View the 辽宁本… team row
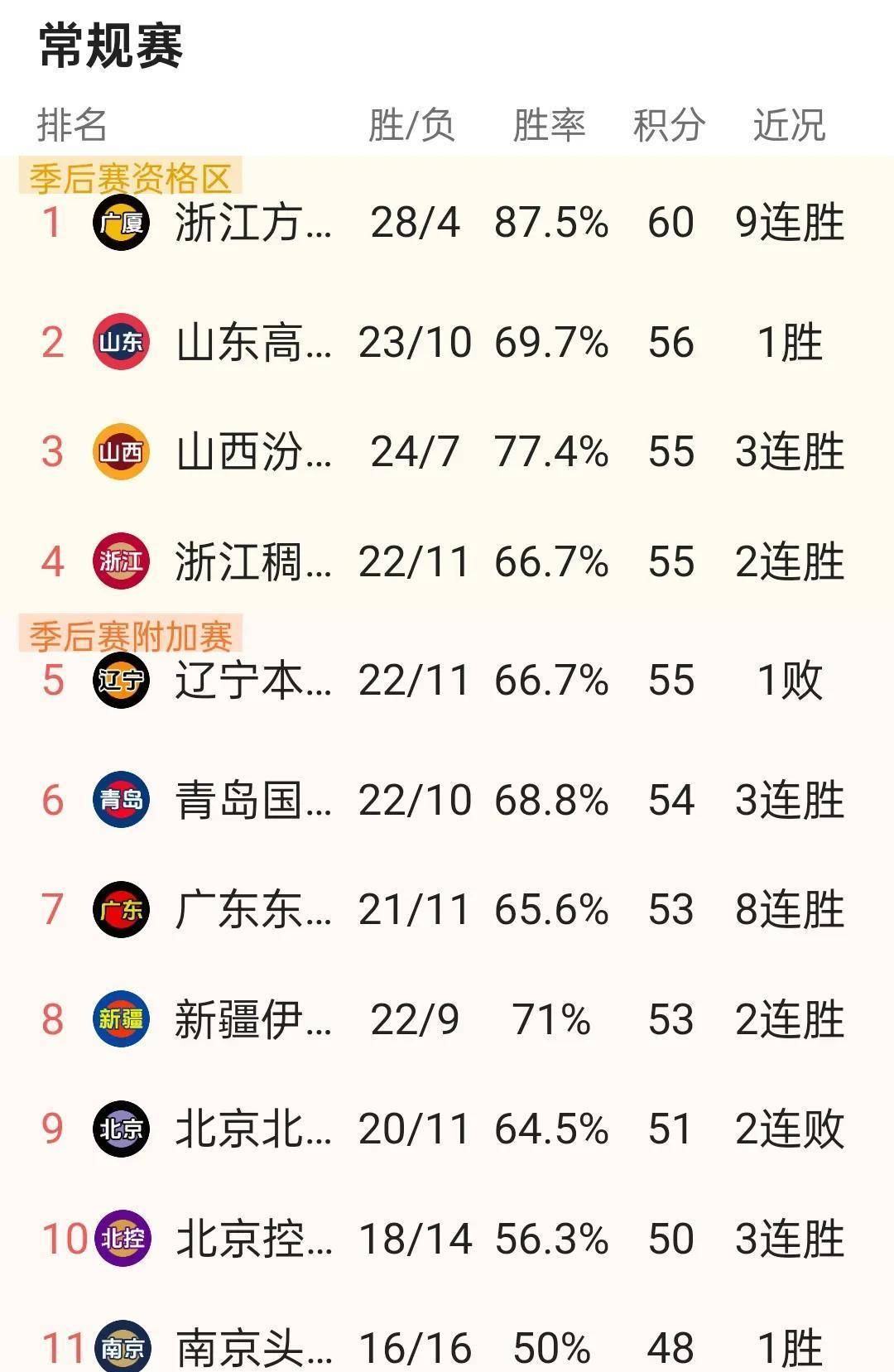The height and width of the screenshot is (1372, 894). pos(252,681)
